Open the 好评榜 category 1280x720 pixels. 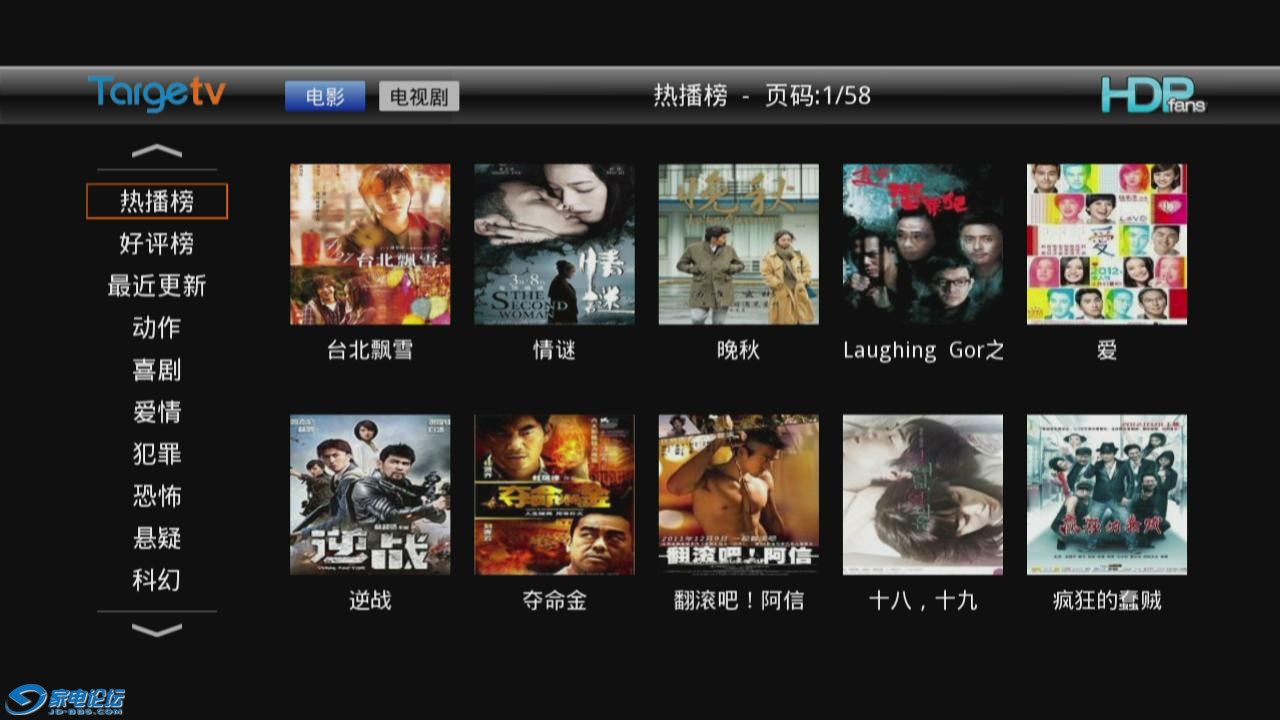(157, 244)
